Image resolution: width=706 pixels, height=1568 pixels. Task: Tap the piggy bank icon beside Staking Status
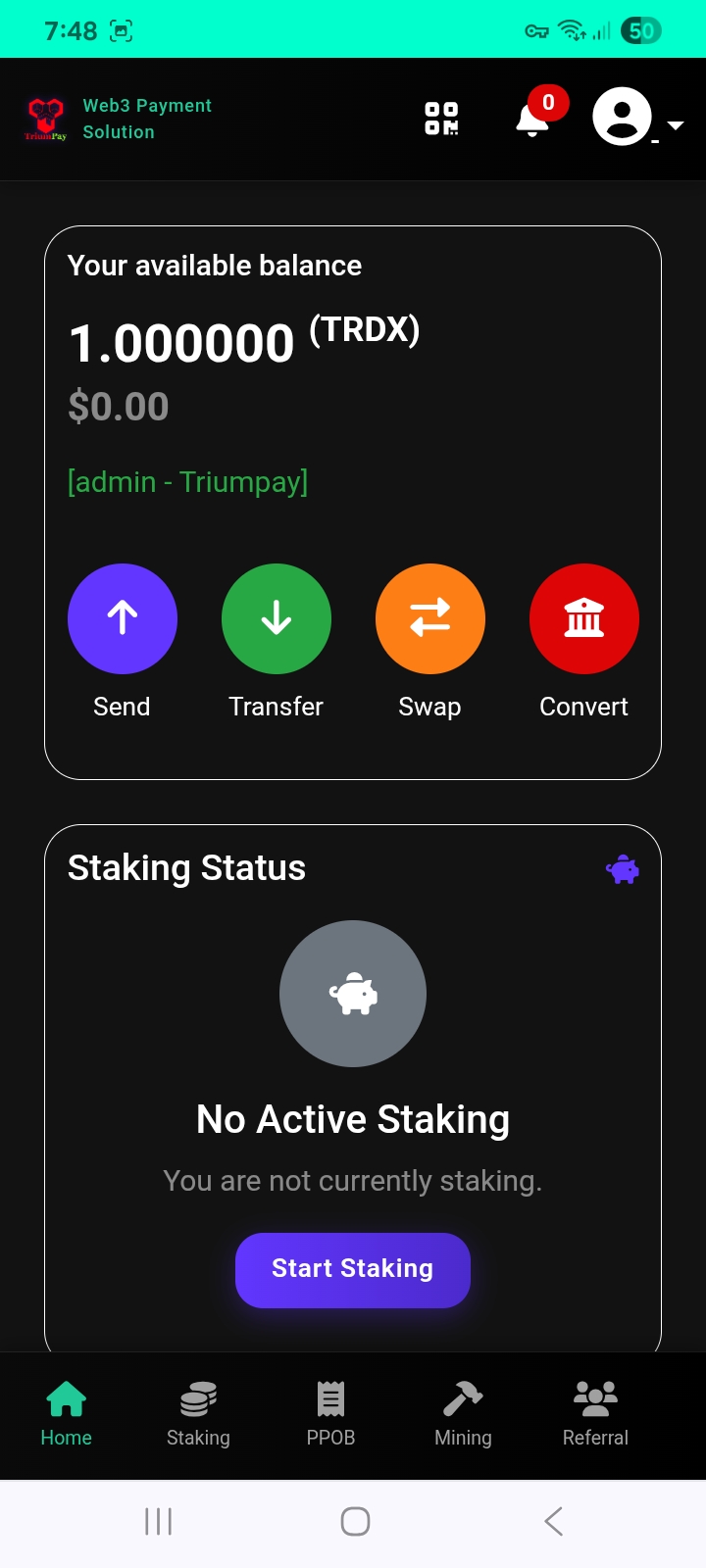[x=623, y=869]
